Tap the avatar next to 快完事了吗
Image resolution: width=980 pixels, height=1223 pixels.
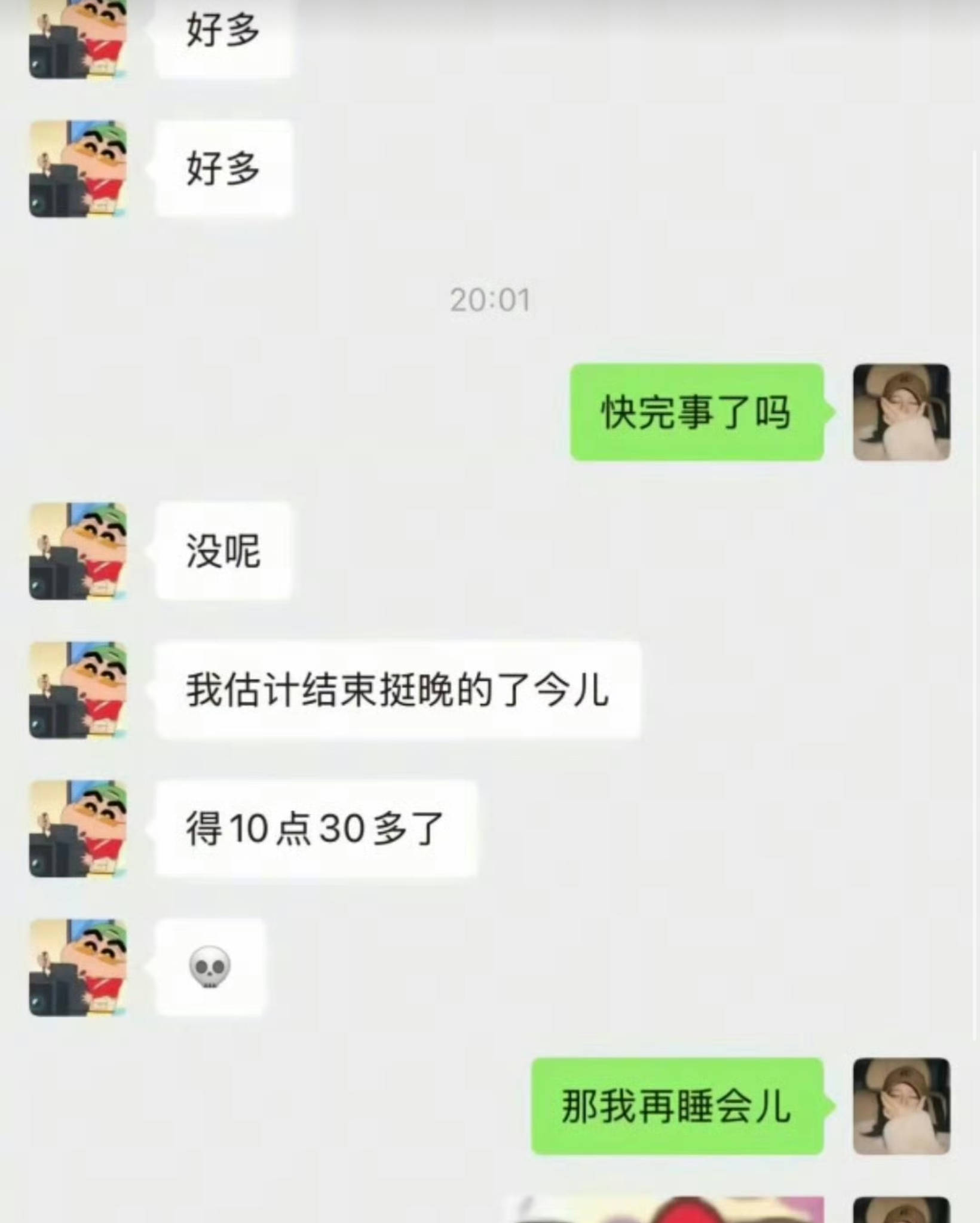(901, 412)
